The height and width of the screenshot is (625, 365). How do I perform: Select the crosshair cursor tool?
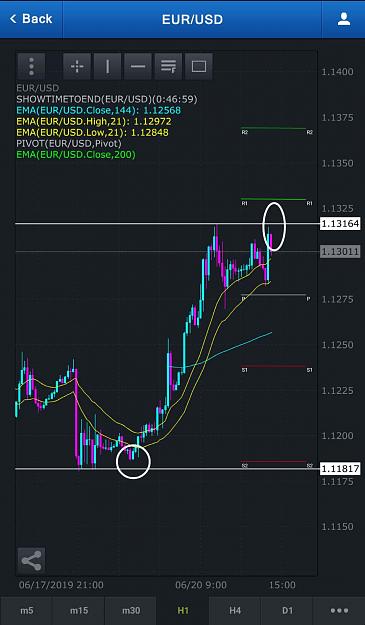(x=77, y=67)
